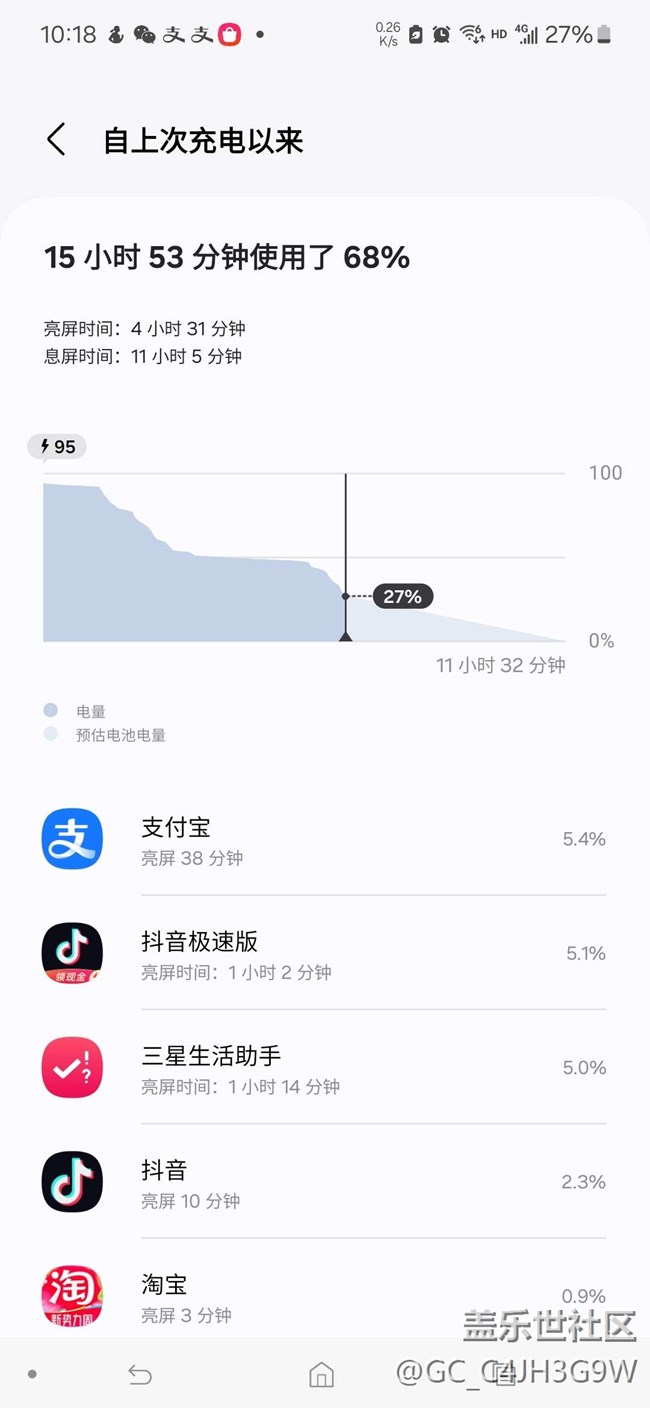
Task: Open 三星生活助手 battery usage details
Action: 325,1067
